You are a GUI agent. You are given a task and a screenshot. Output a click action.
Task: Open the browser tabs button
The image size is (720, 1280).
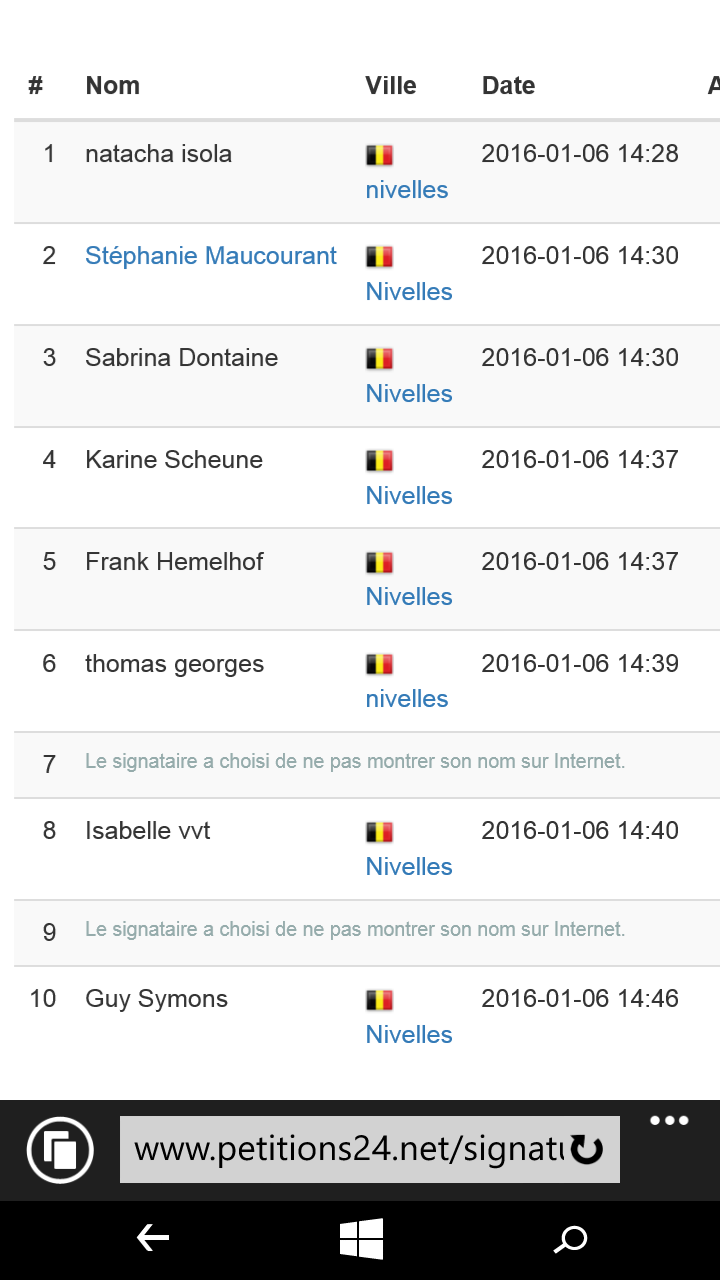coord(61,1150)
